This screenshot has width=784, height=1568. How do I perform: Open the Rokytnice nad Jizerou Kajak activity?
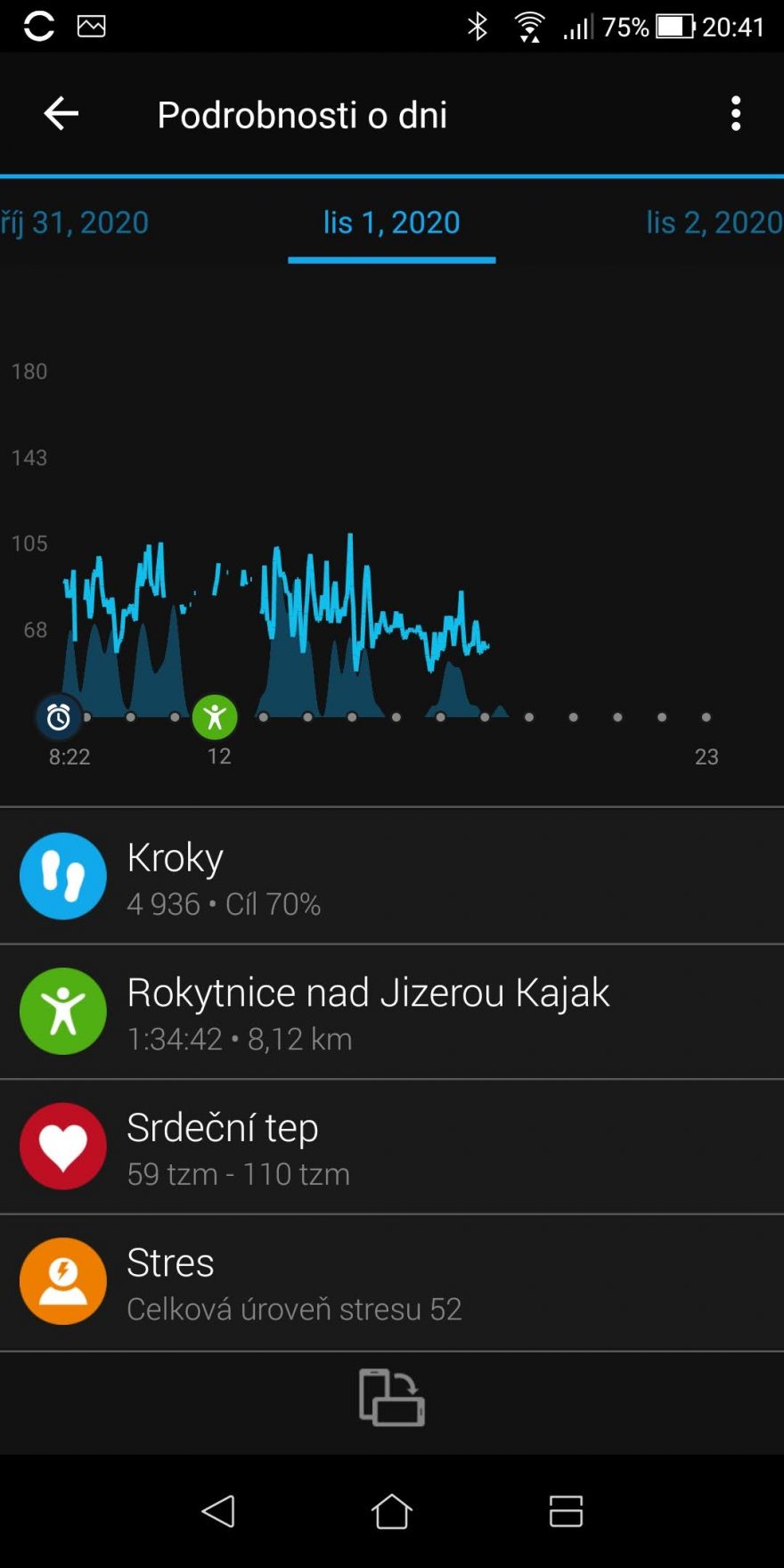392,1012
